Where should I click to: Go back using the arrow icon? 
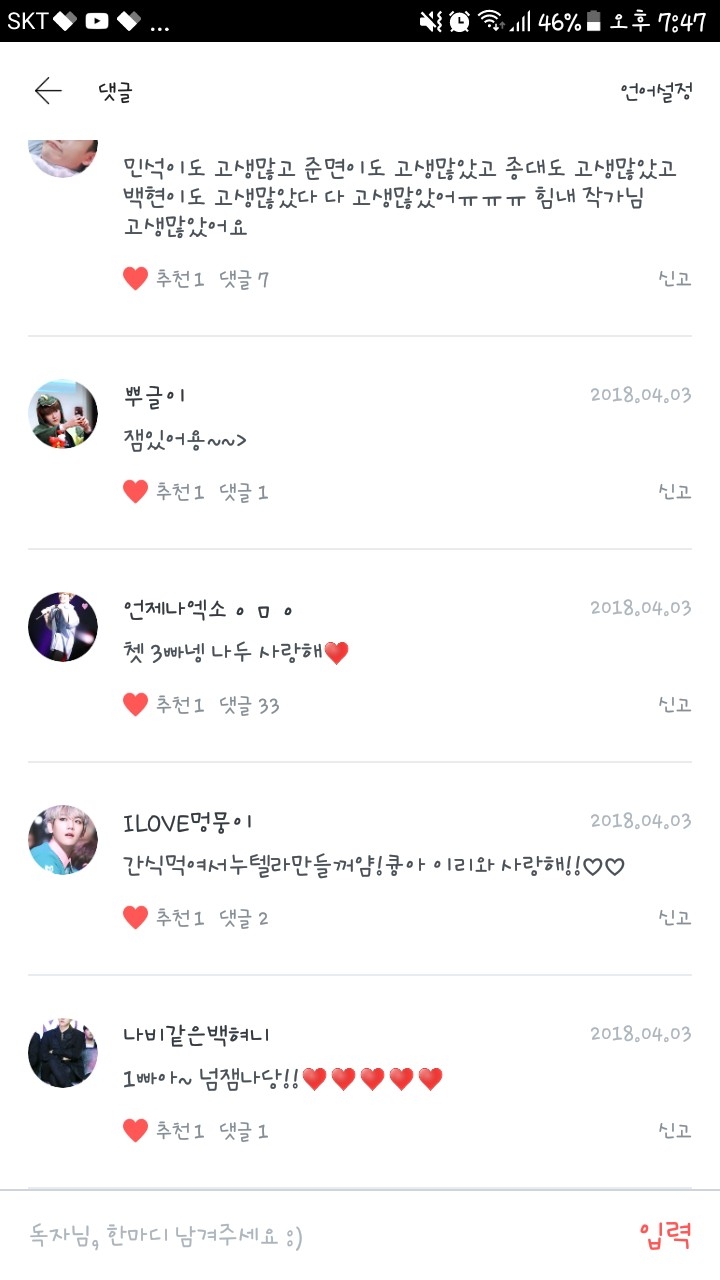pyautogui.click(x=47, y=92)
